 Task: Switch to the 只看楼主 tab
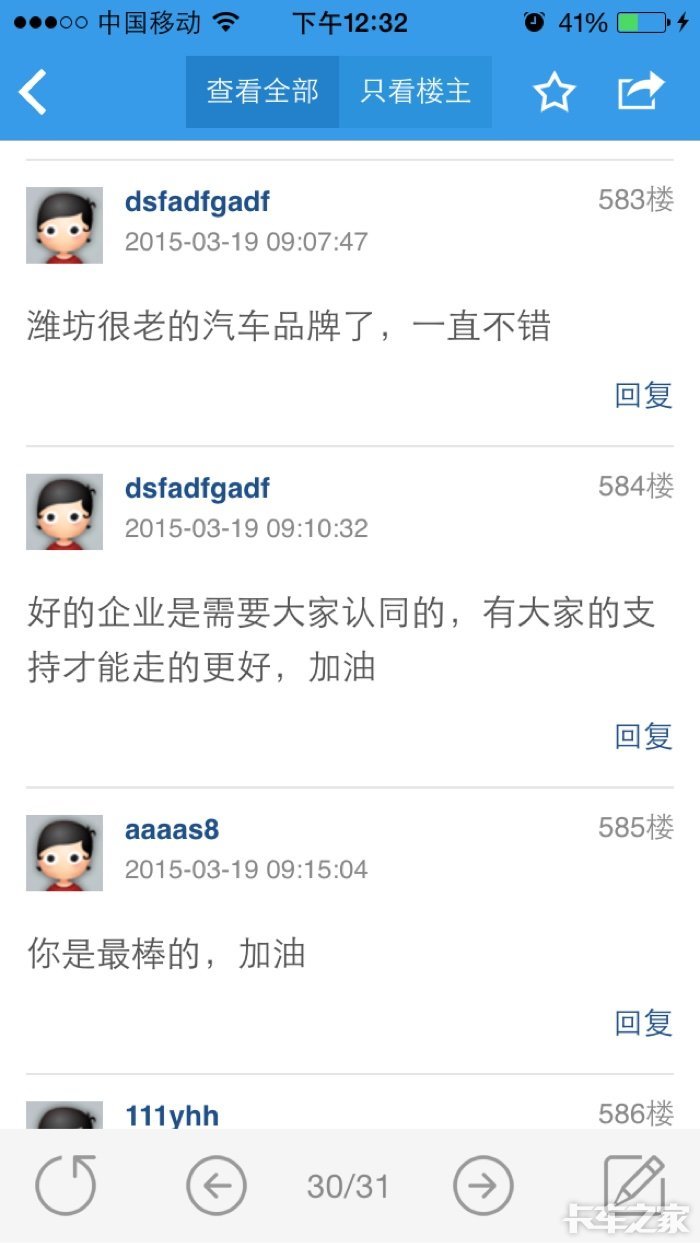[x=415, y=92]
